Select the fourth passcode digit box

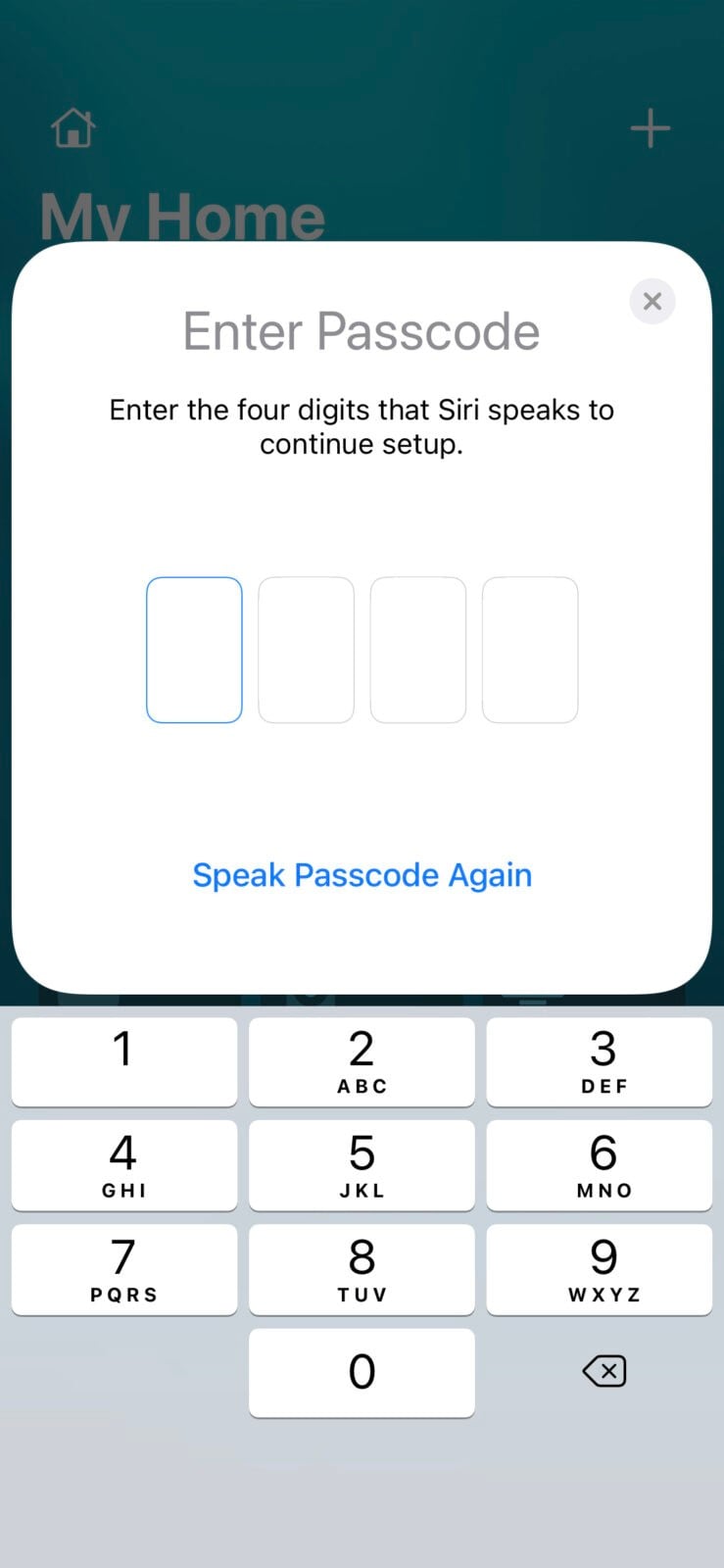(x=530, y=650)
